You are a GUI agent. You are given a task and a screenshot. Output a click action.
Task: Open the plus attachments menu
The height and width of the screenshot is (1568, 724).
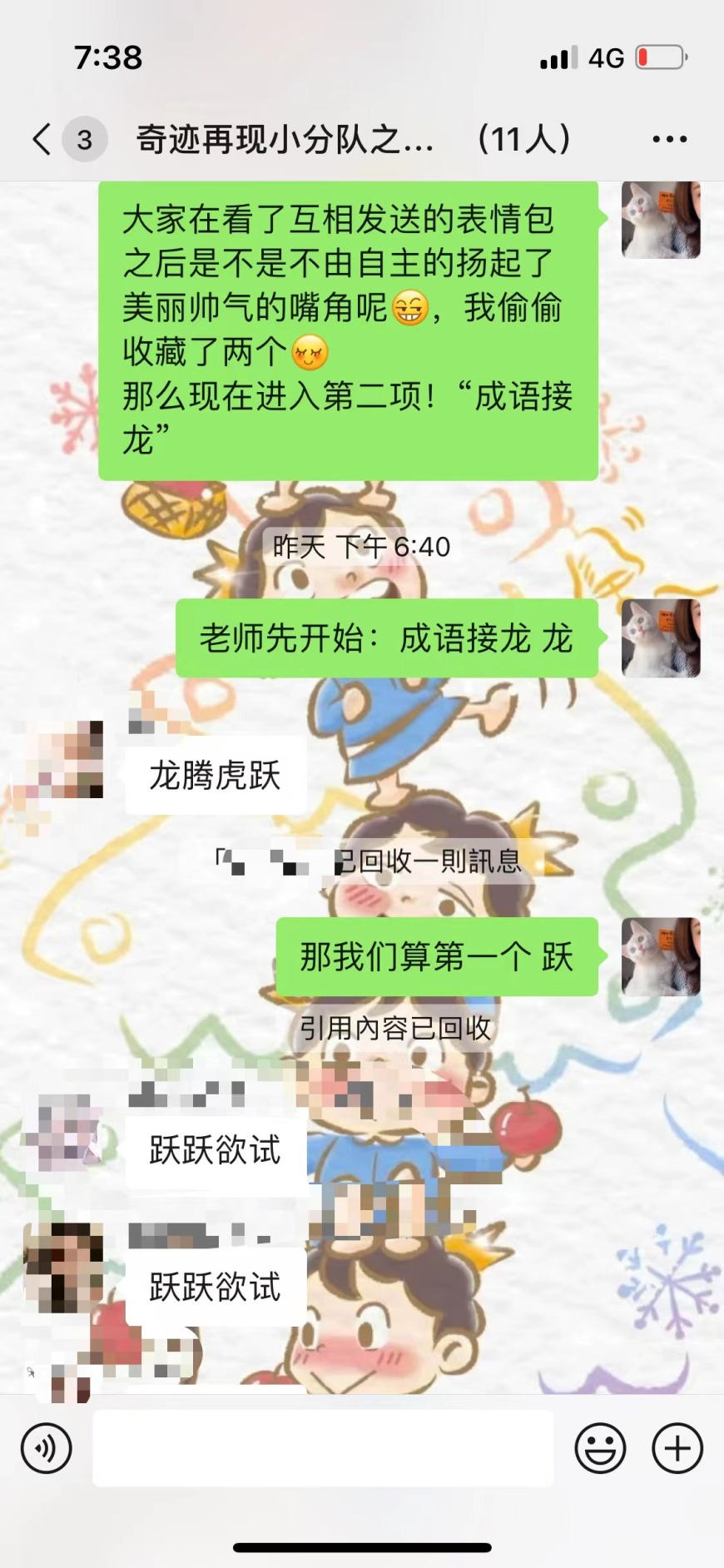tap(677, 1448)
